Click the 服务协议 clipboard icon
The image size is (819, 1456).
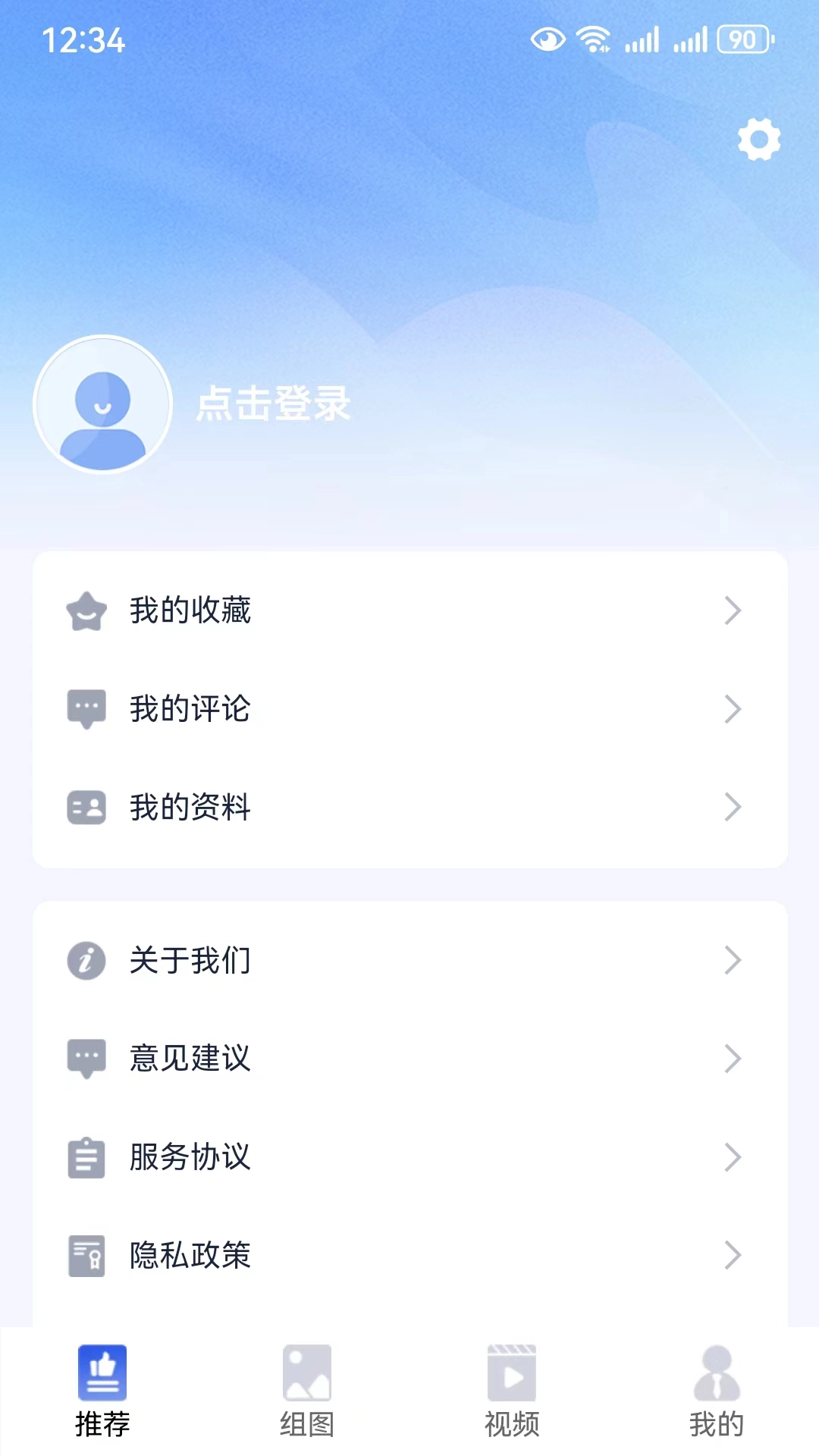coord(86,1157)
